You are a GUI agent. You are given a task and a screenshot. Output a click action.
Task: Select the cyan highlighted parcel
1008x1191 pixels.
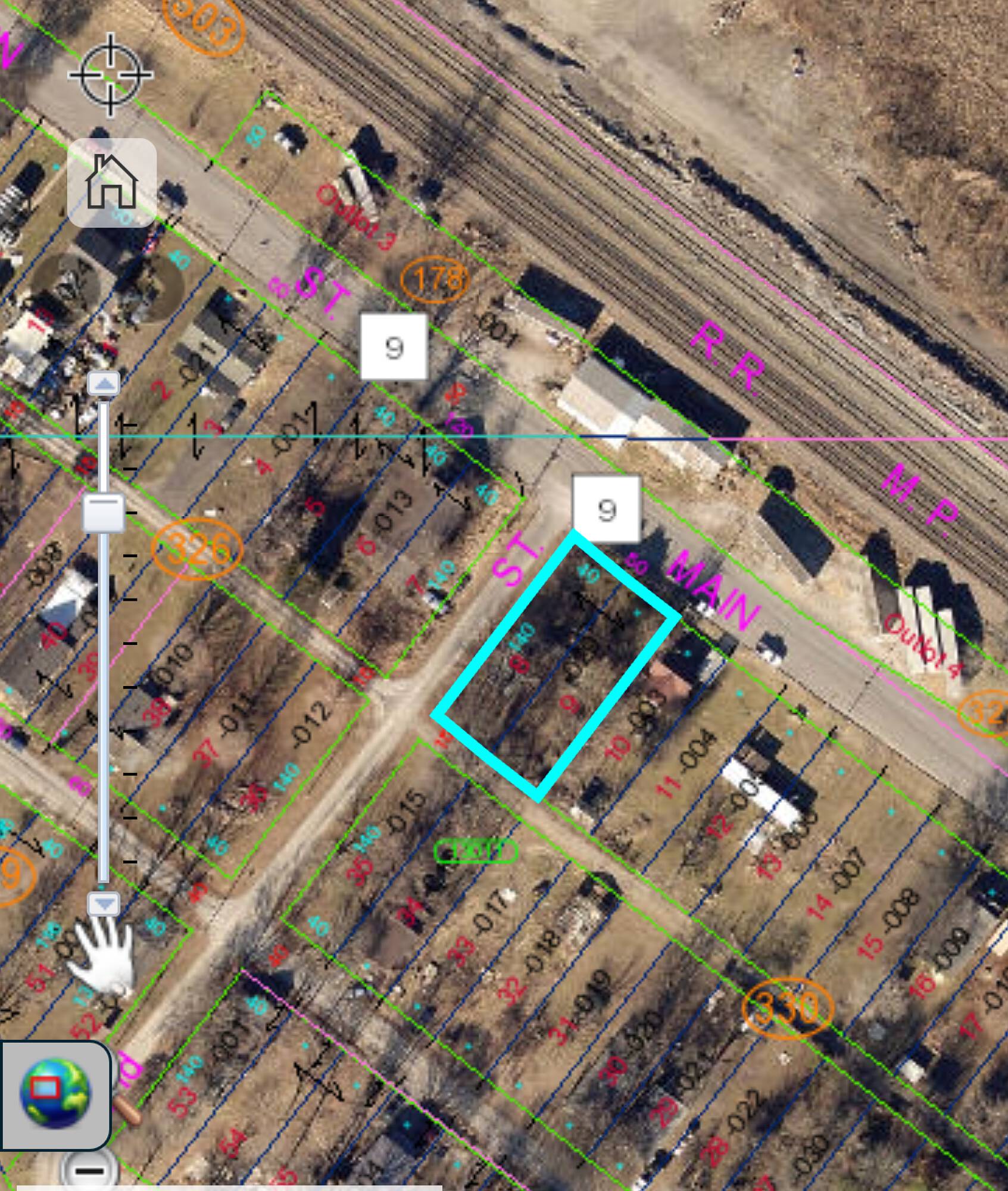click(x=557, y=666)
